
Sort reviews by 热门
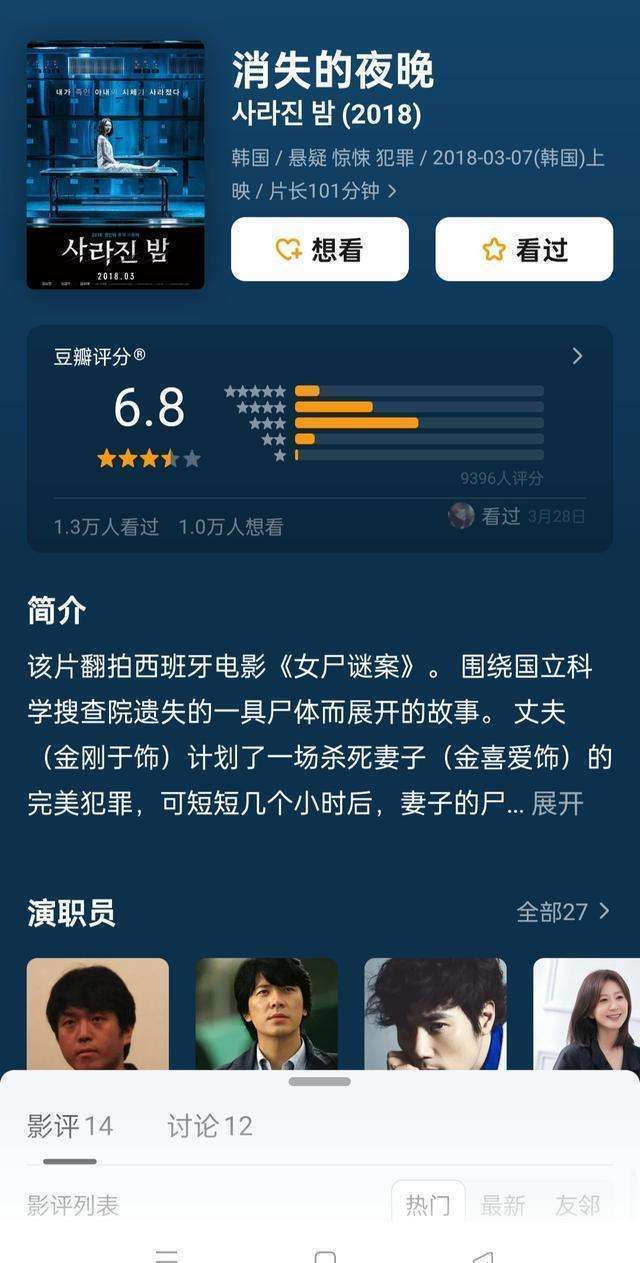click(428, 1205)
